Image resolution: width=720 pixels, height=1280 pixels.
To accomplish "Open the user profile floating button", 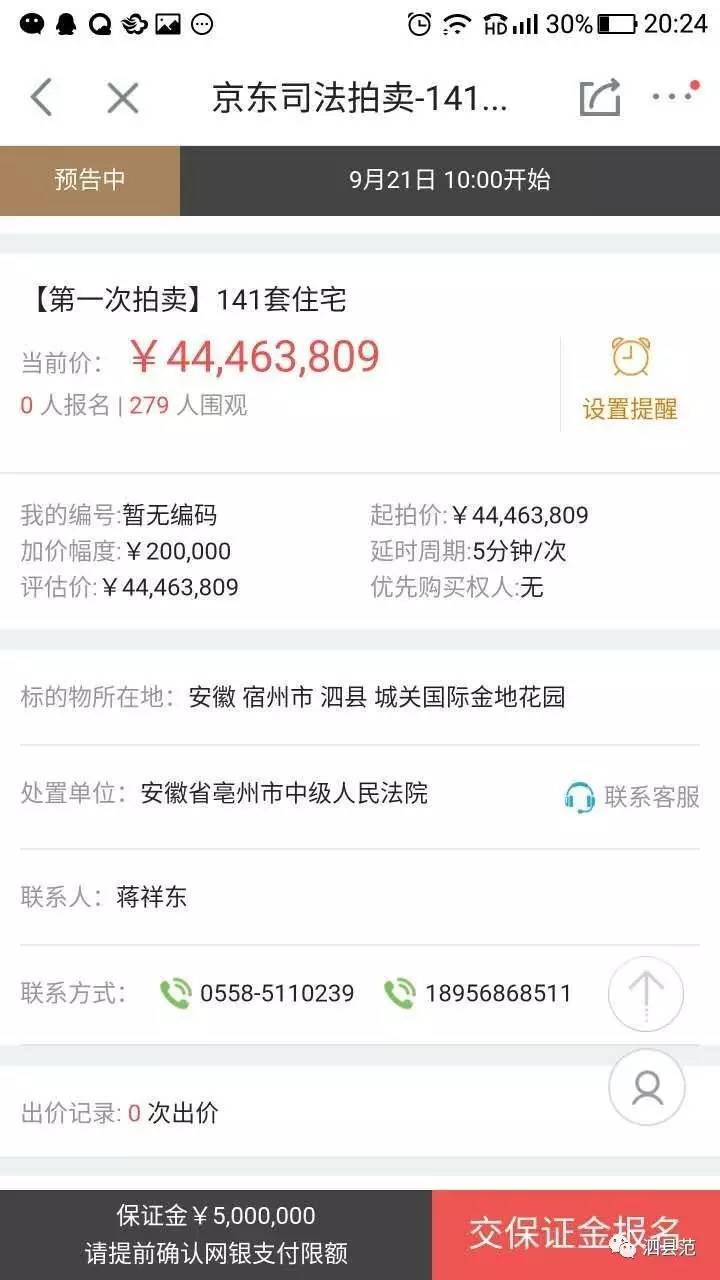I will coord(647,1087).
